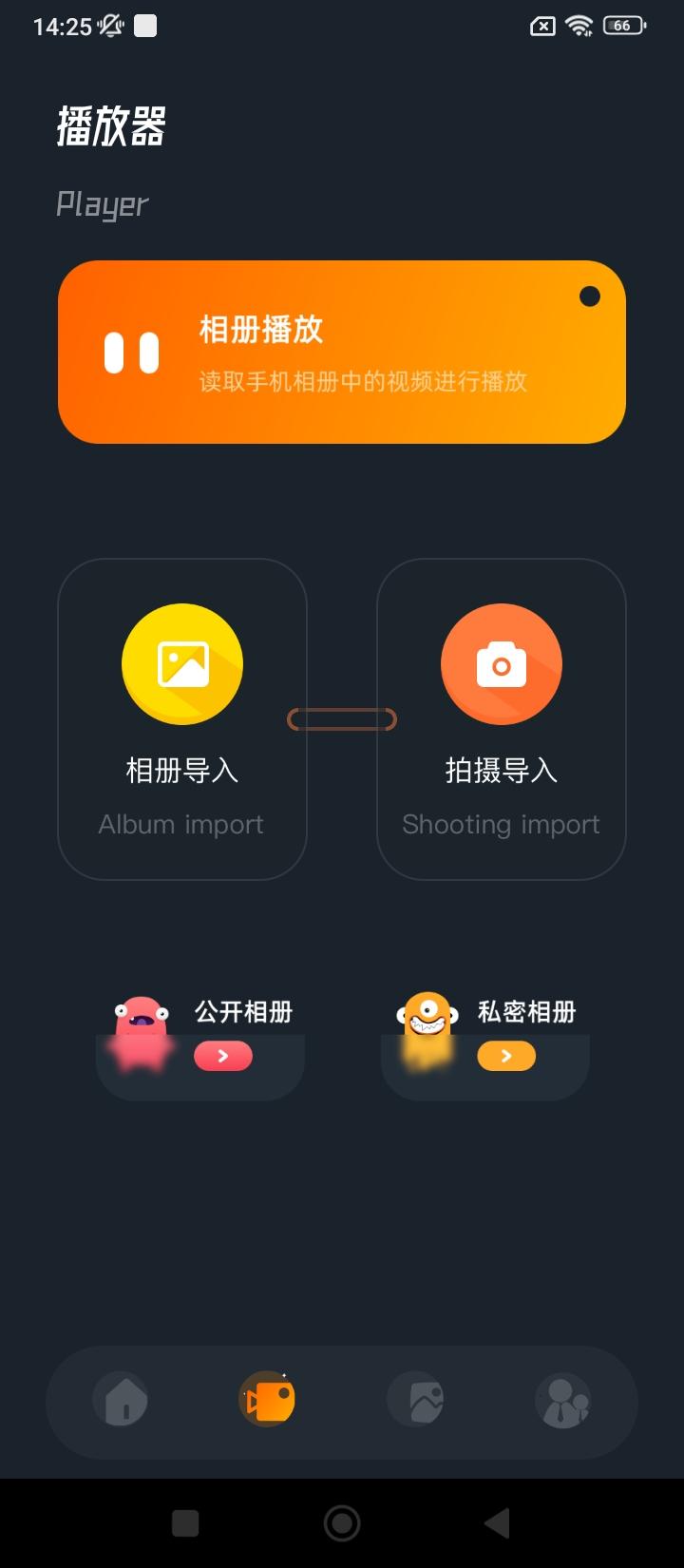Image resolution: width=684 pixels, height=1568 pixels.
Task: Expand 公开相册 with the pink arrow
Action: click(x=222, y=1056)
